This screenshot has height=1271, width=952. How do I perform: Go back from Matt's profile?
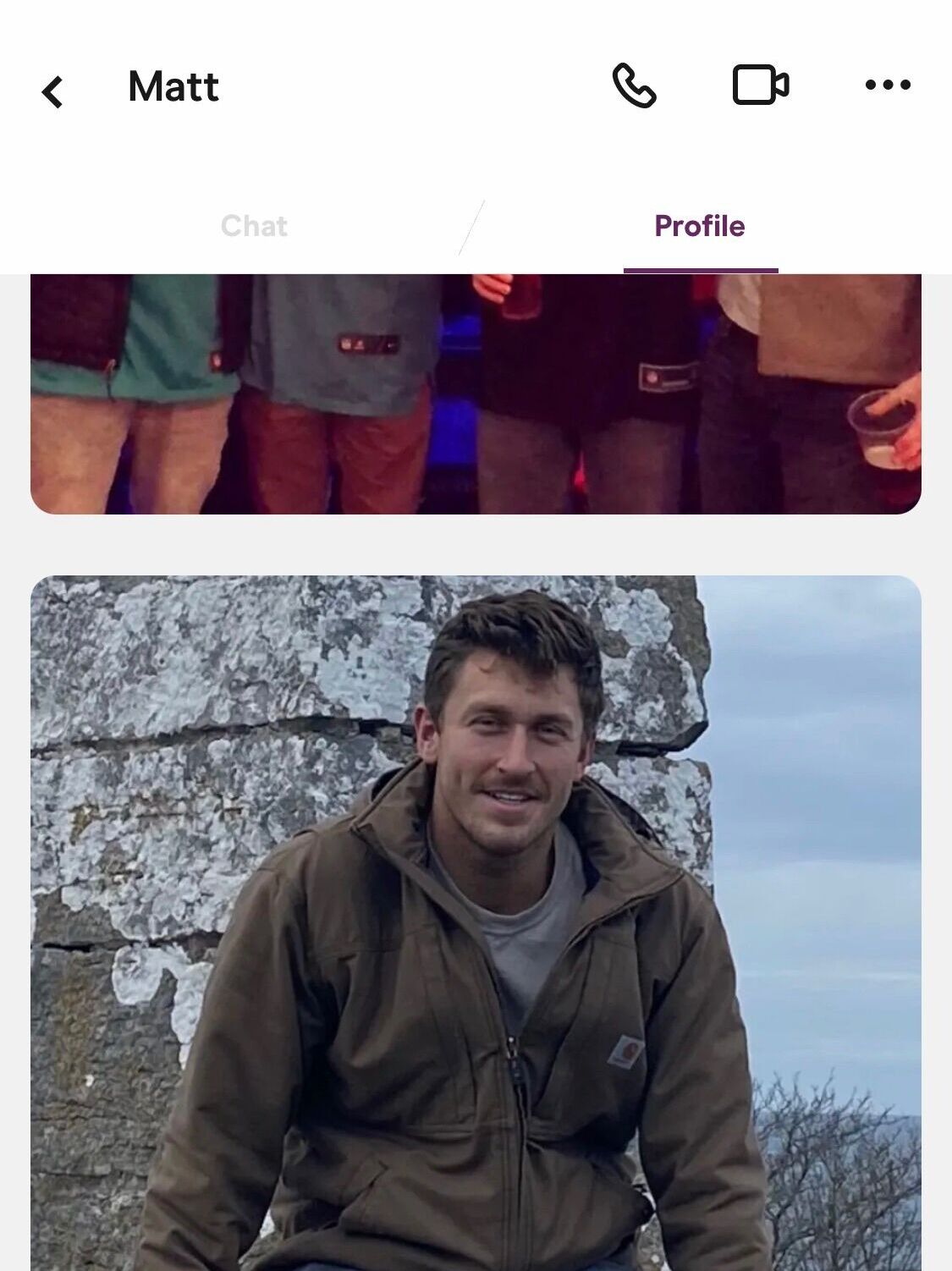[x=52, y=91]
